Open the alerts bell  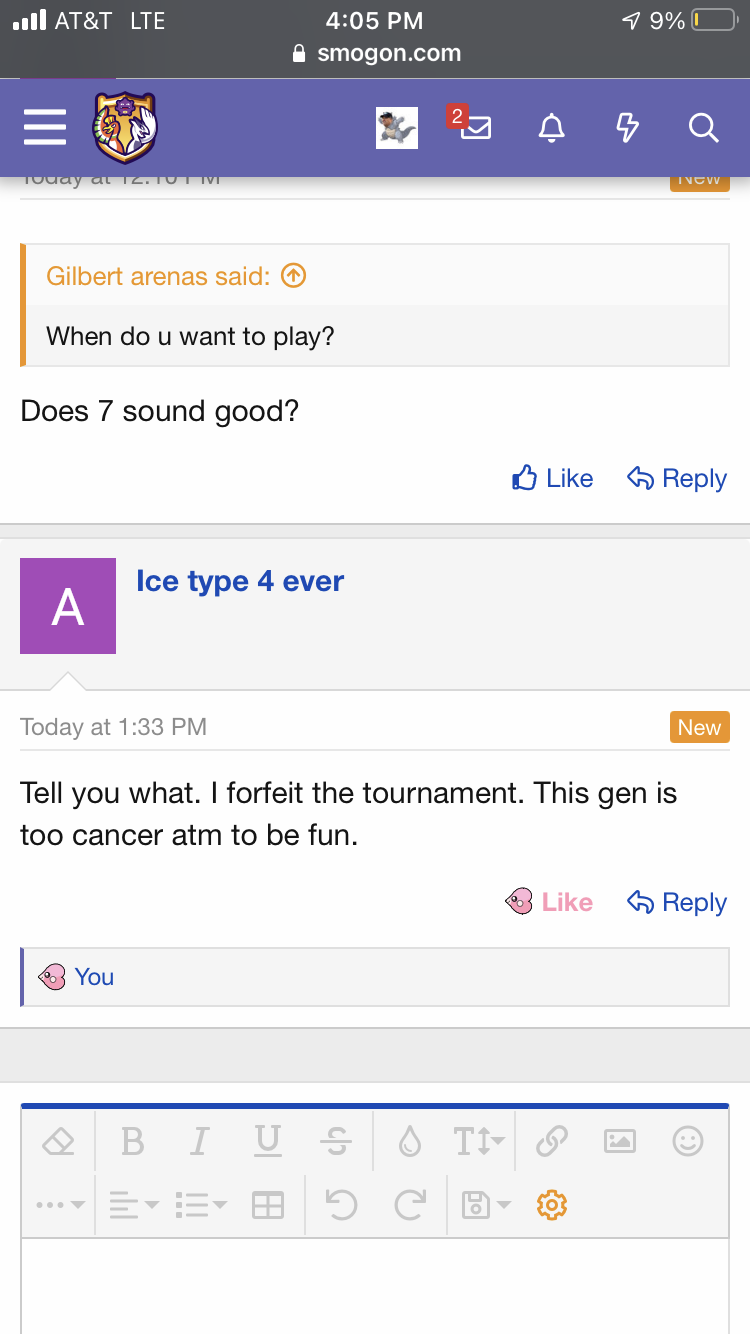551,128
